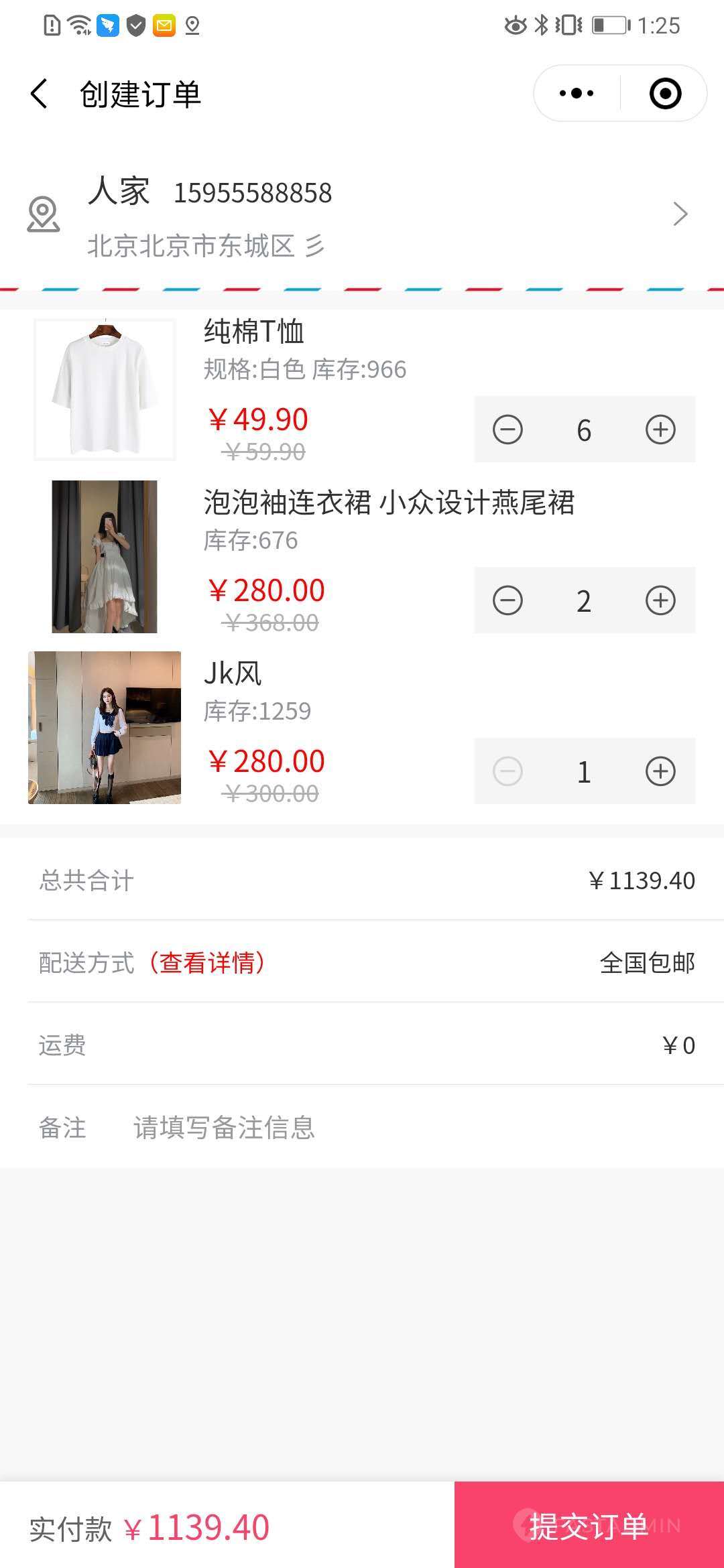Increase quantity of Jk风 item
Screen dimensions: 724x1568
coord(660,771)
